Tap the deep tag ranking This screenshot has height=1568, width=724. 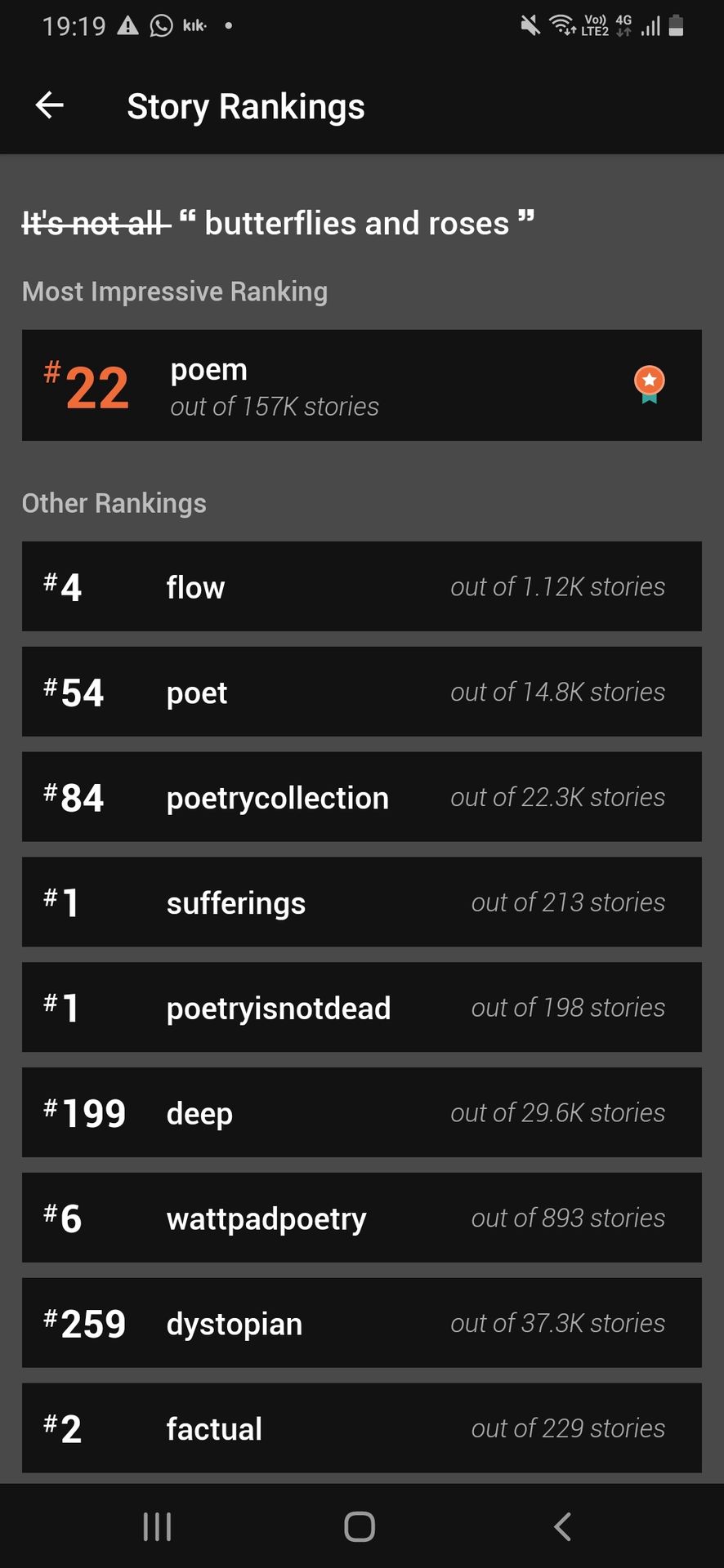tap(361, 1113)
